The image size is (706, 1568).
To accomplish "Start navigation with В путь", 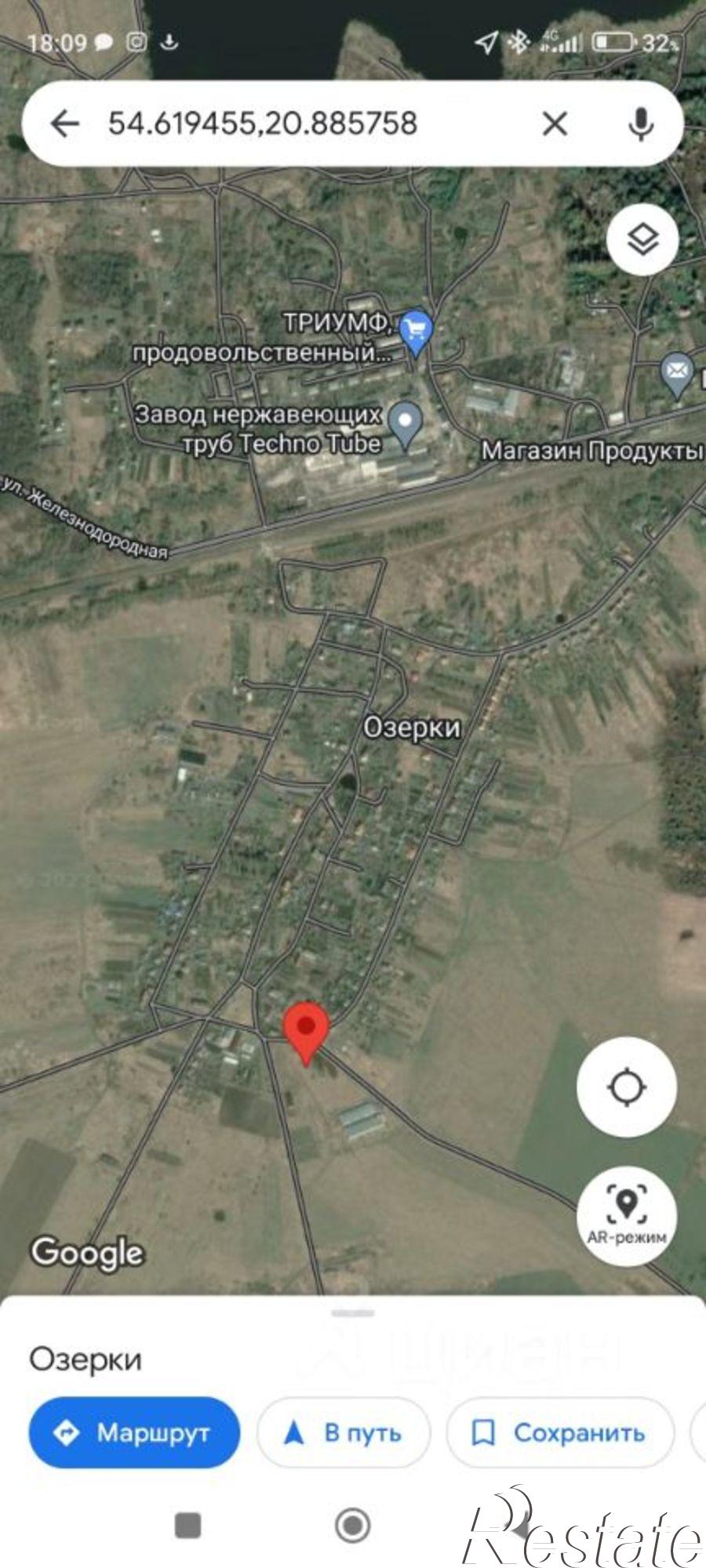I will point(344,1432).
